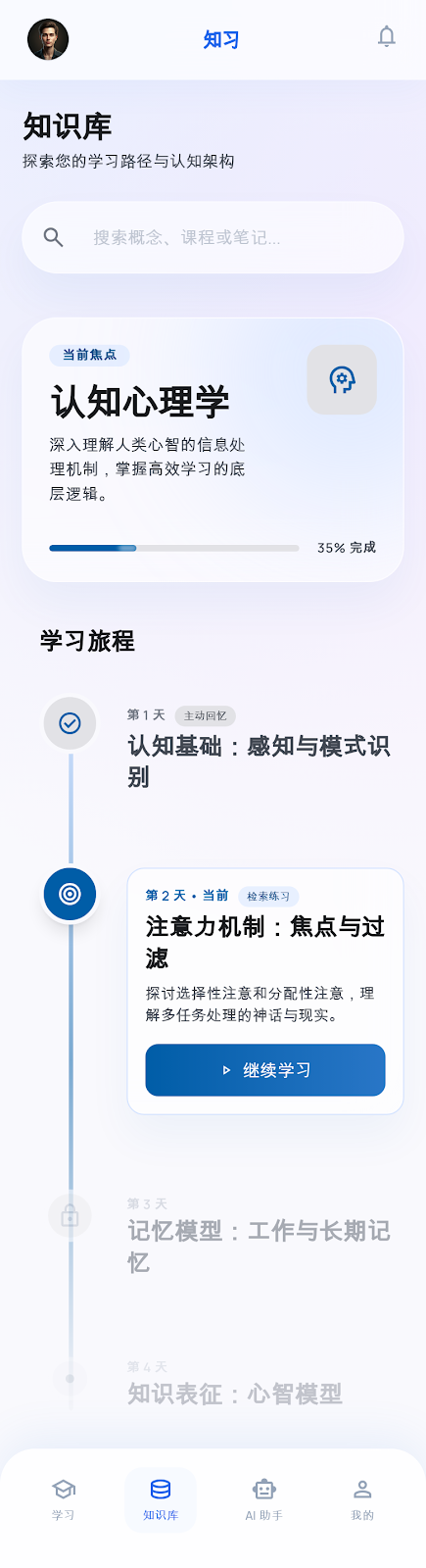This screenshot has width=426, height=1568.
Task: Go to the 我的 tab
Action: point(362,1499)
